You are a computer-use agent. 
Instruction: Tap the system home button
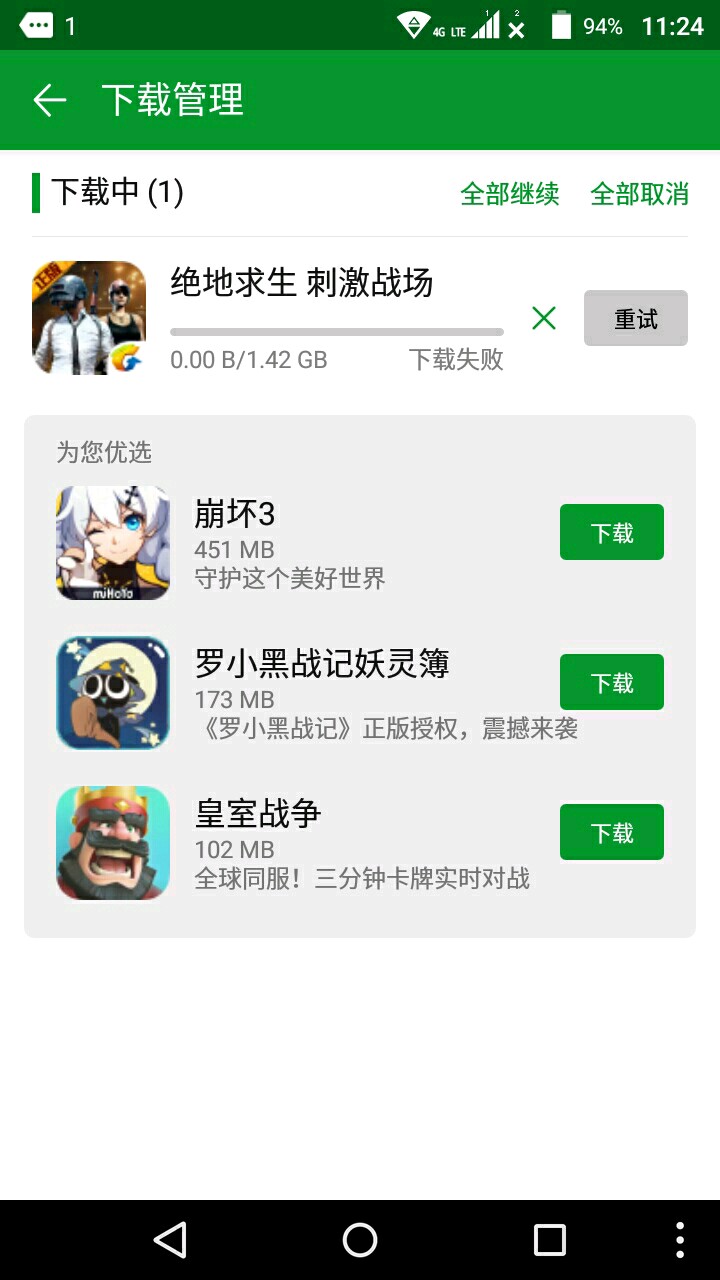pos(360,1240)
